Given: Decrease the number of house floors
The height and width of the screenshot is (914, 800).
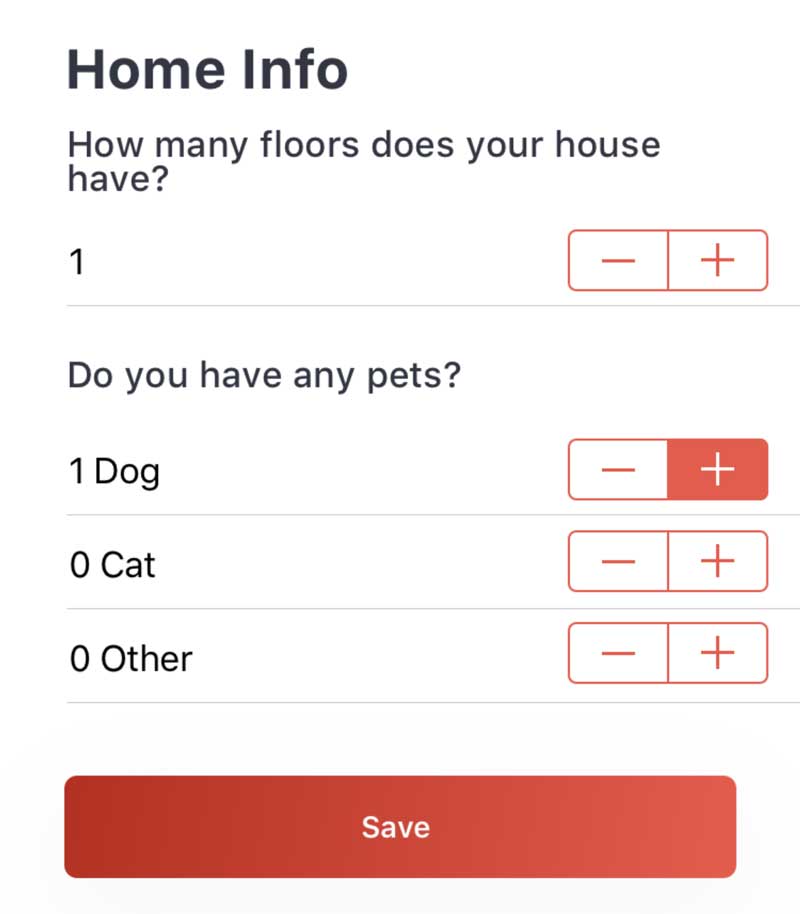Looking at the screenshot, I should (x=618, y=261).
